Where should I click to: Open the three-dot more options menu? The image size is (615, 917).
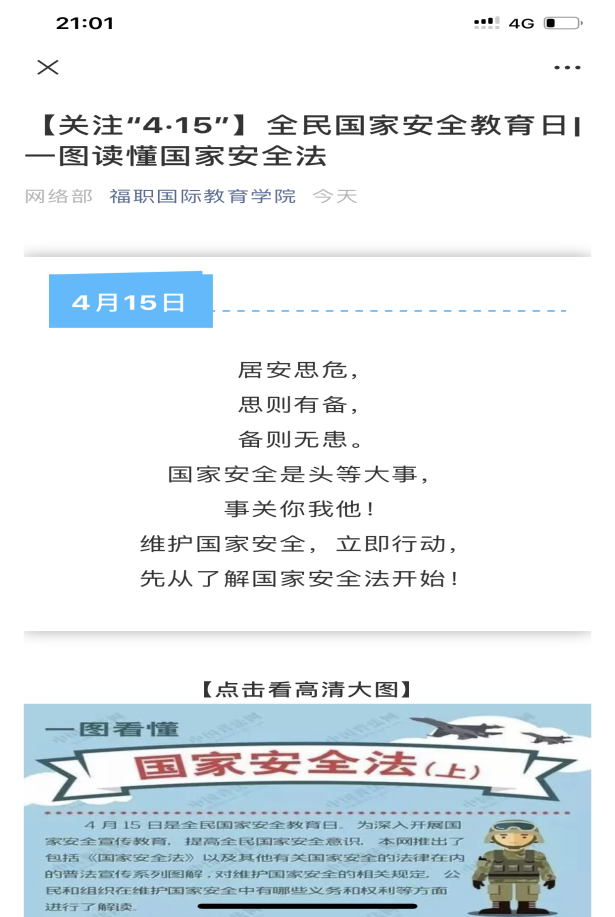click(x=566, y=68)
